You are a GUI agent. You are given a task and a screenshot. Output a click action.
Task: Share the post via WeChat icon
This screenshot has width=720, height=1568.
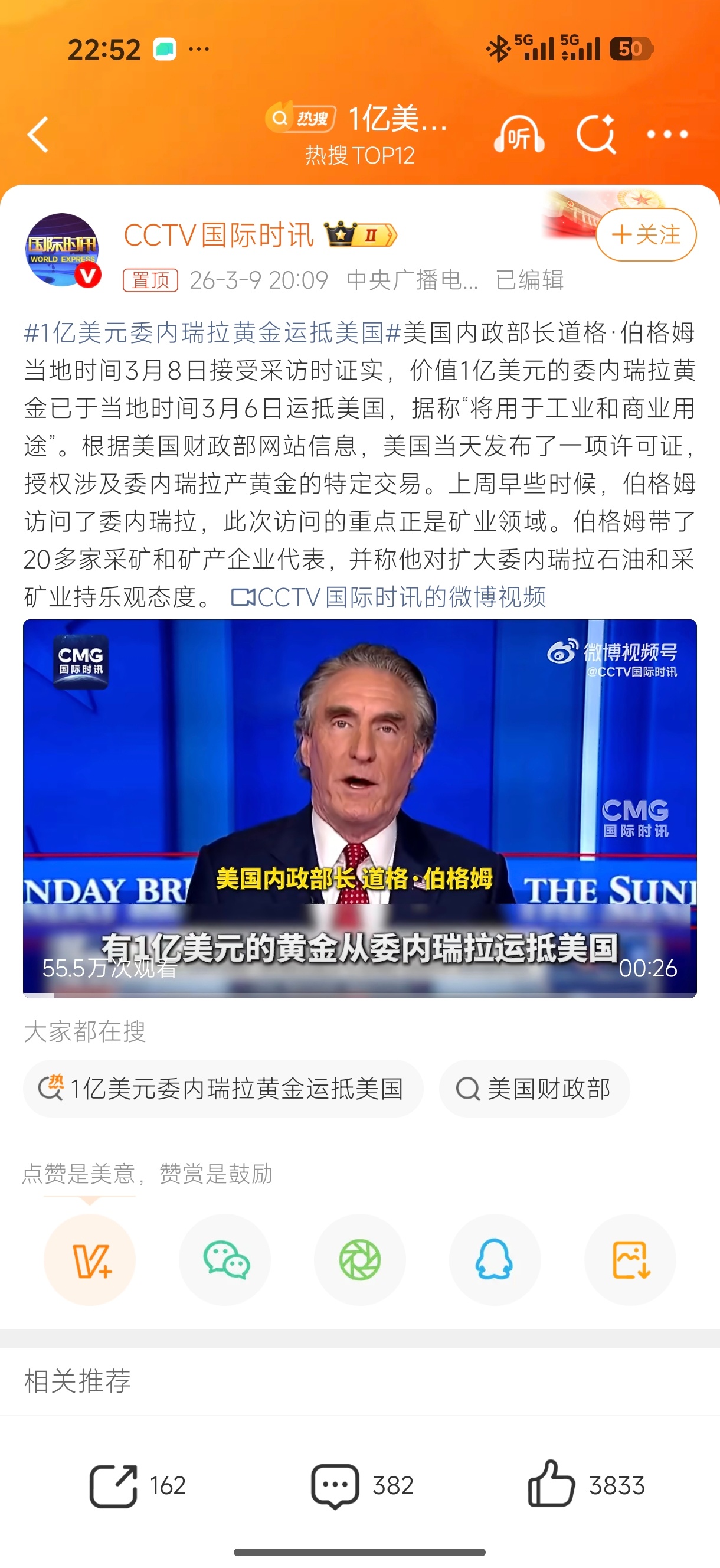click(225, 1260)
